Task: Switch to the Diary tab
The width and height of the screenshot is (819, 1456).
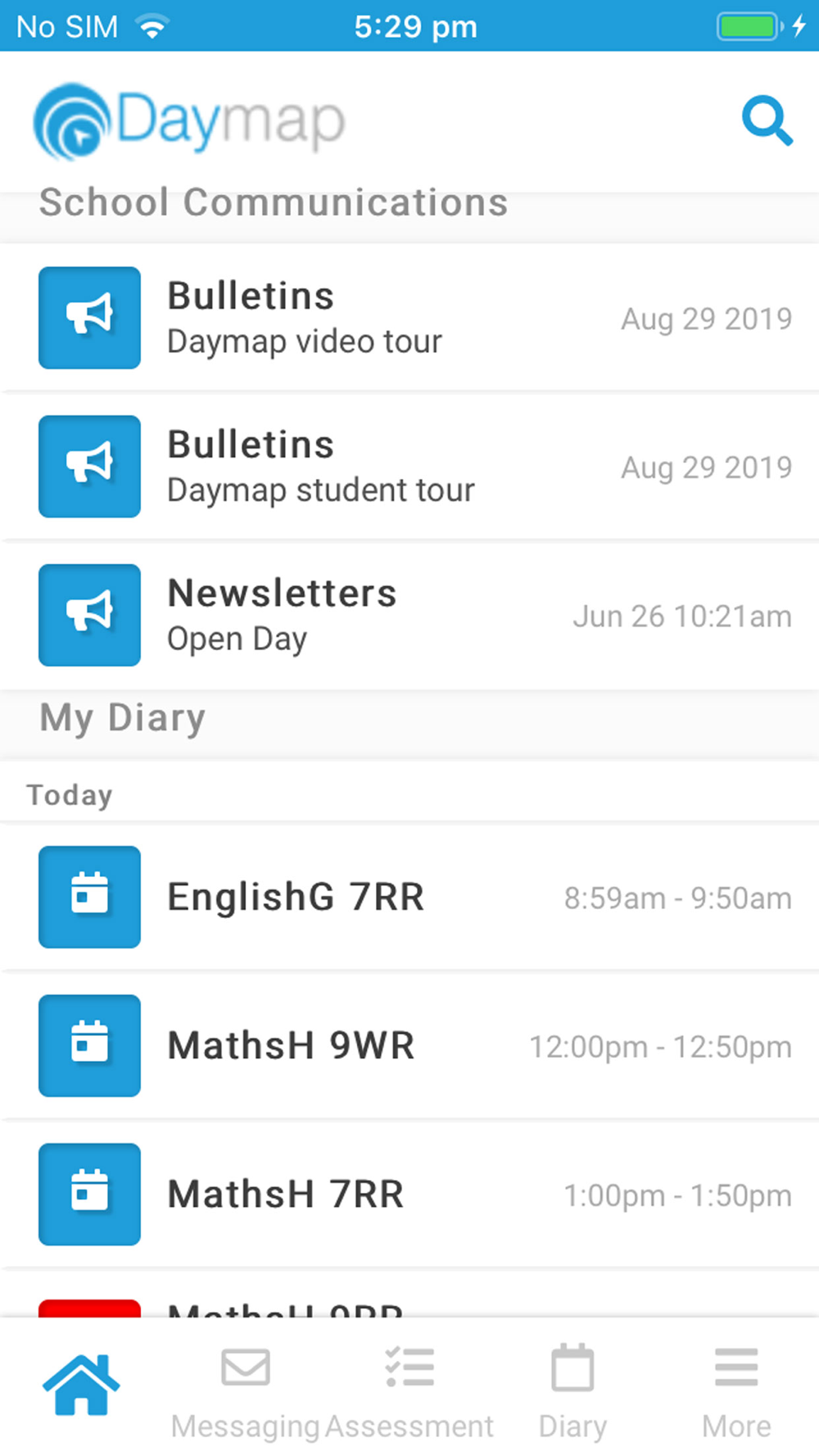Action: click(x=572, y=1392)
